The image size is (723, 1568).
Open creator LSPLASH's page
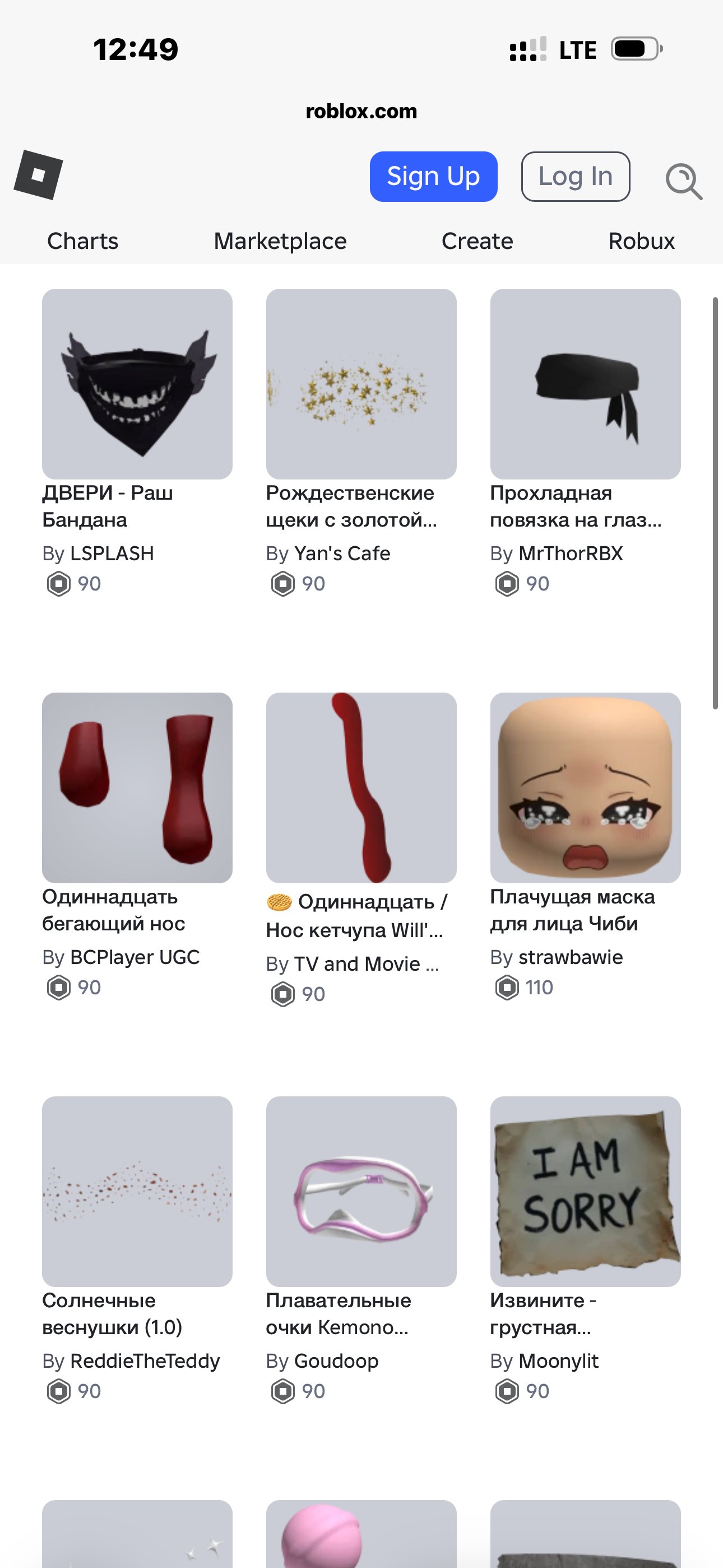pos(112,554)
